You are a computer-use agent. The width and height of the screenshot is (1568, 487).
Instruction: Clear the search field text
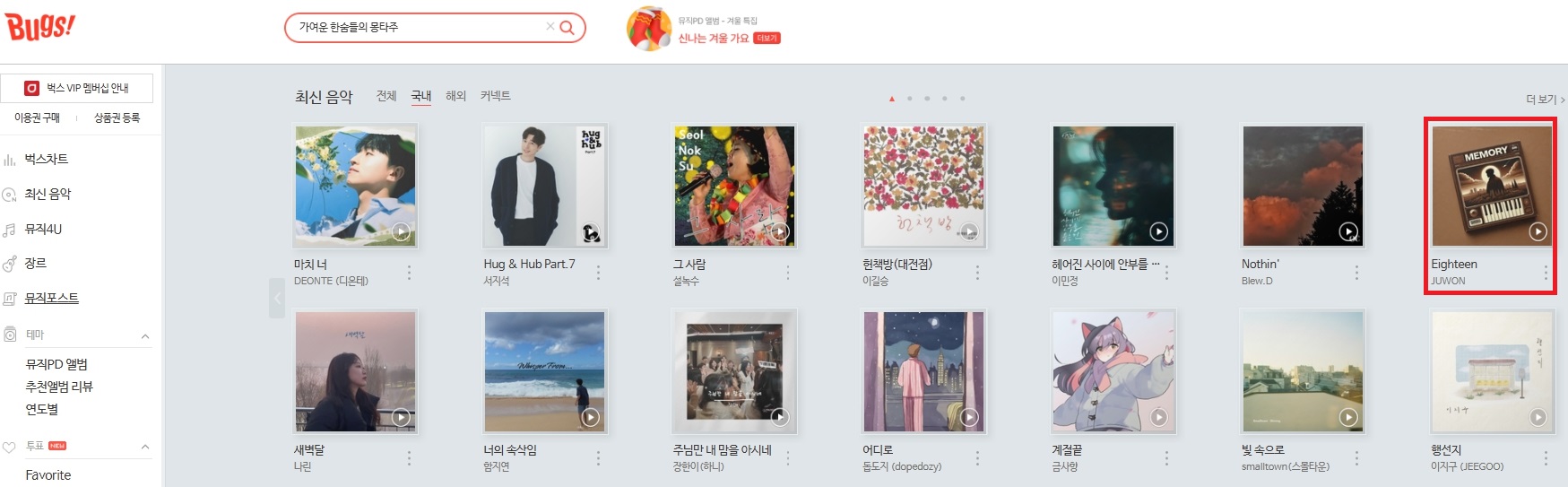pos(550,27)
